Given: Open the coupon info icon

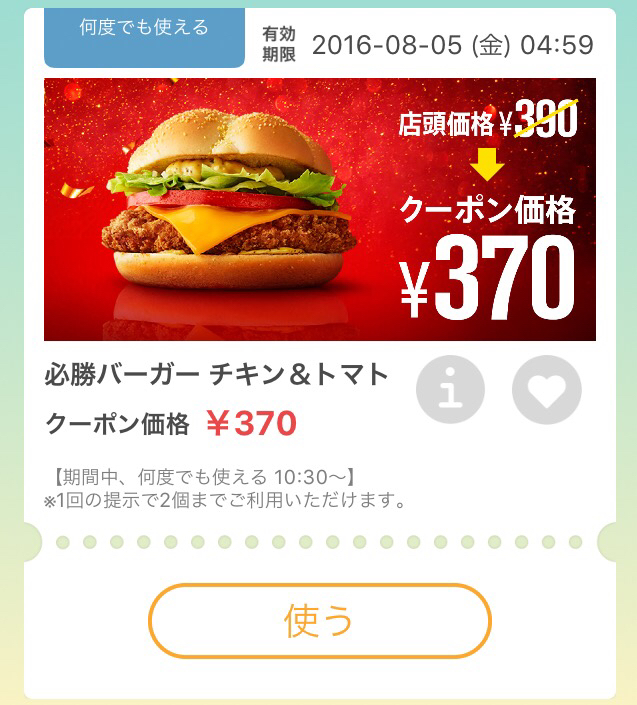Looking at the screenshot, I should coord(450,390).
